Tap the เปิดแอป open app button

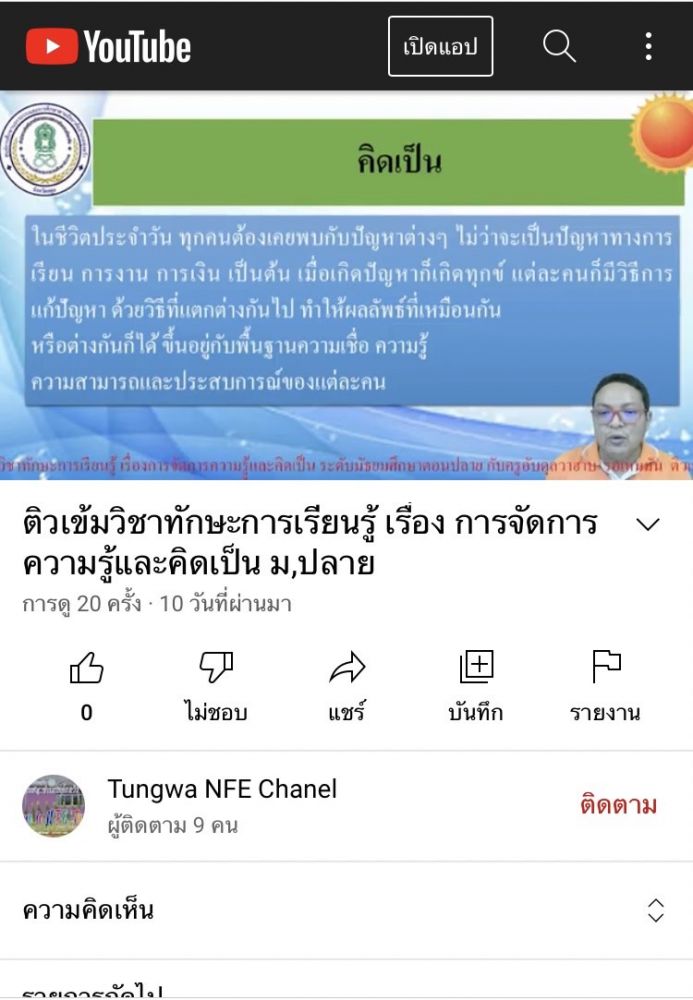tap(440, 46)
